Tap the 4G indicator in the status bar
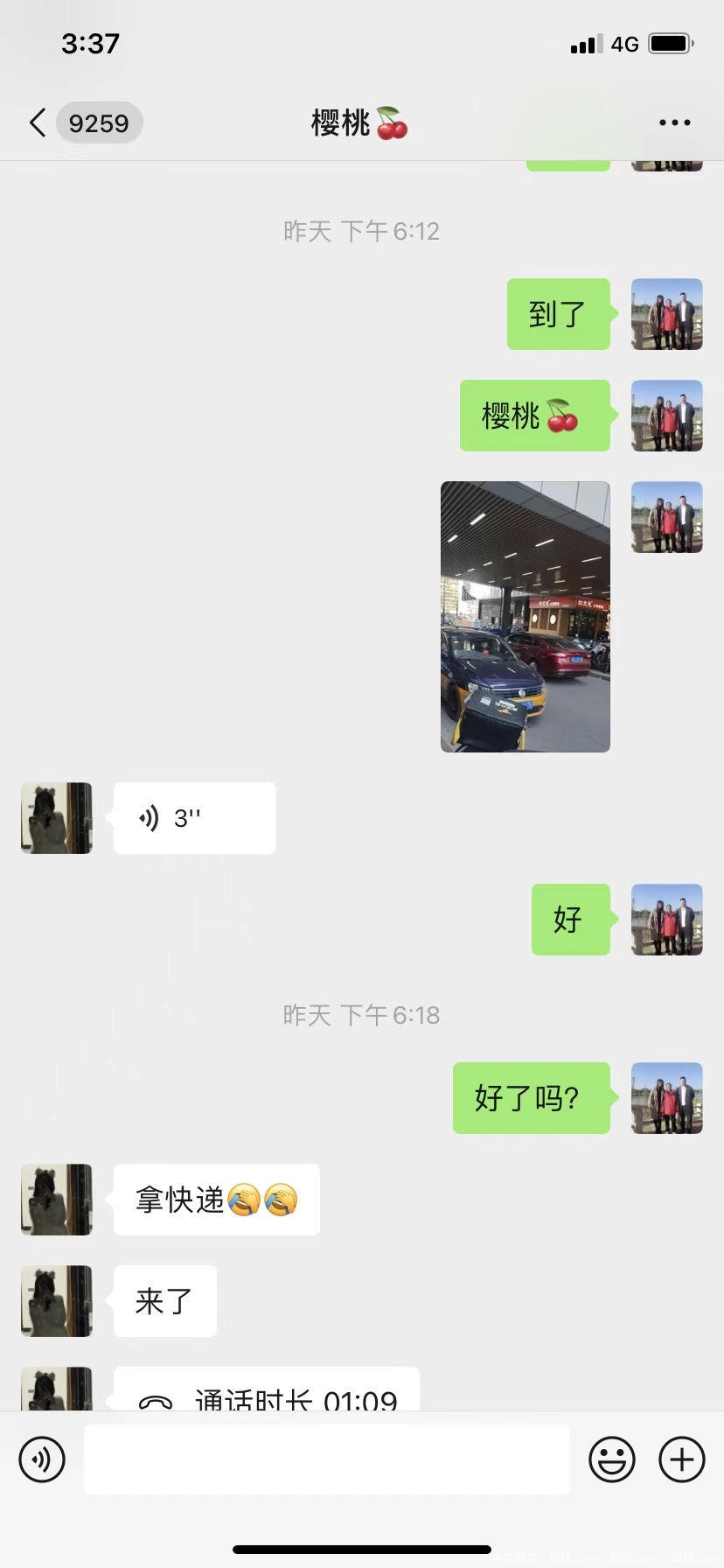The image size is (724, 1568). pos(624,43)
